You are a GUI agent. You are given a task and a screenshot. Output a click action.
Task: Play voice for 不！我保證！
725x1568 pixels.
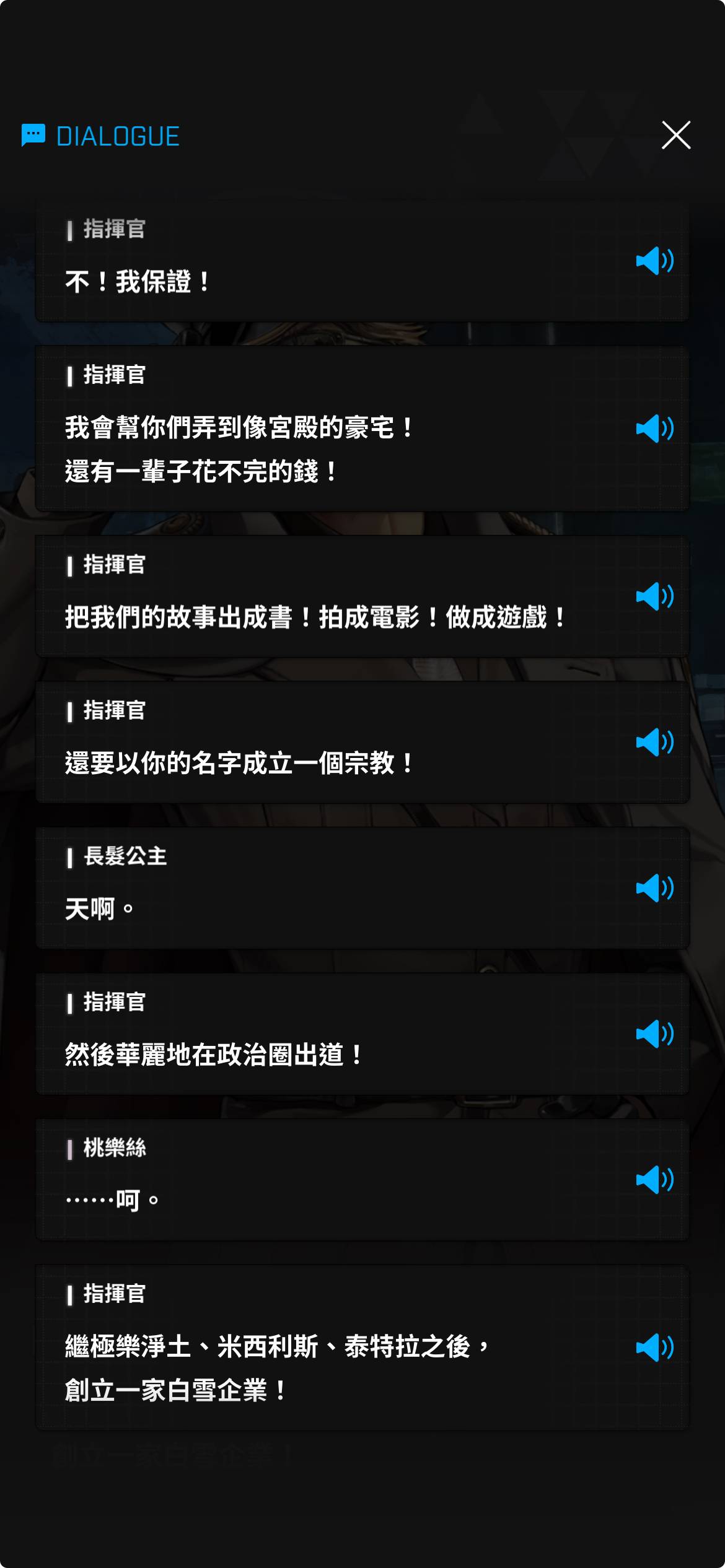point(654,261)
